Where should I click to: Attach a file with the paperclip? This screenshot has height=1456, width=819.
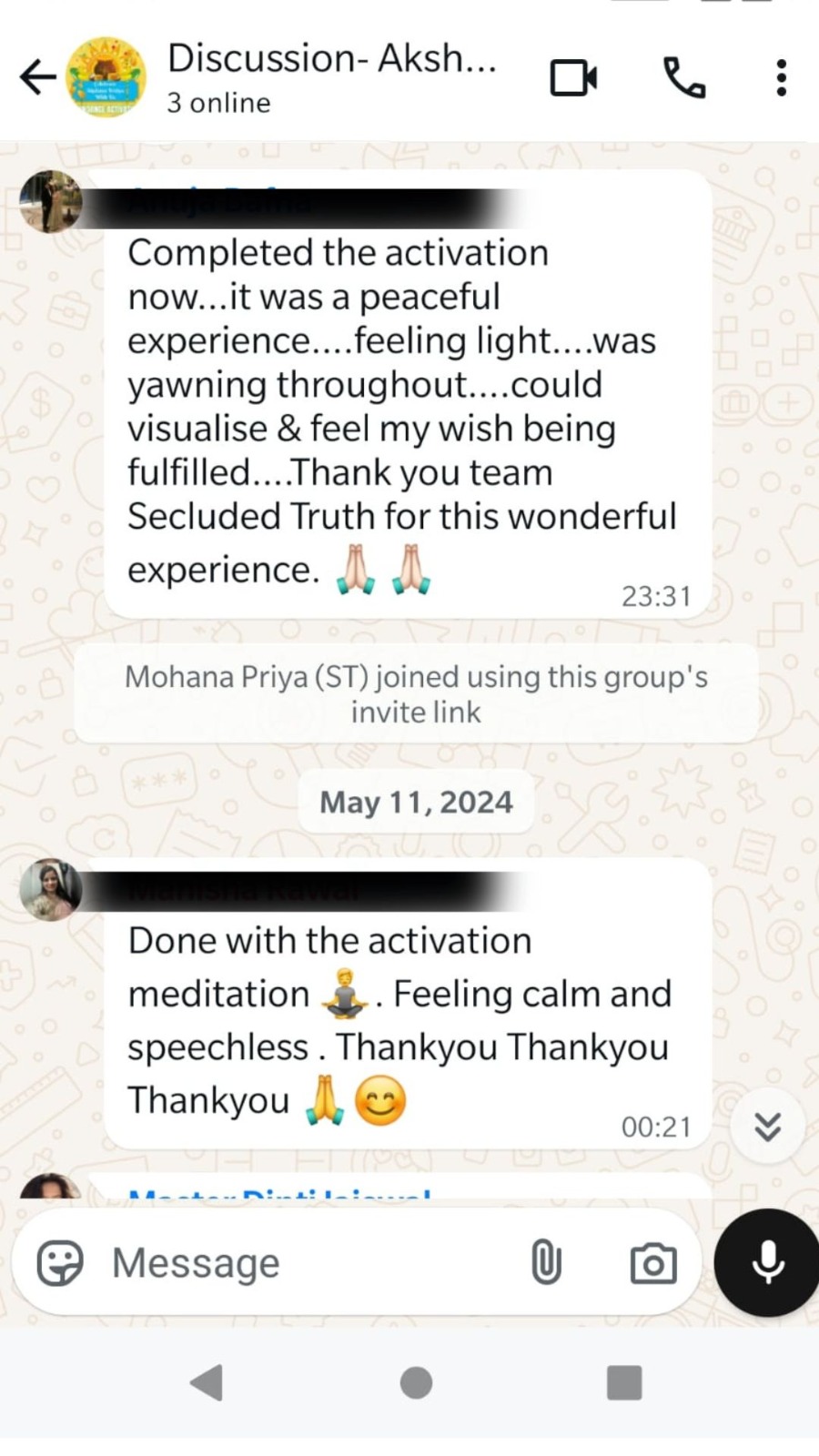point(546,1263)
